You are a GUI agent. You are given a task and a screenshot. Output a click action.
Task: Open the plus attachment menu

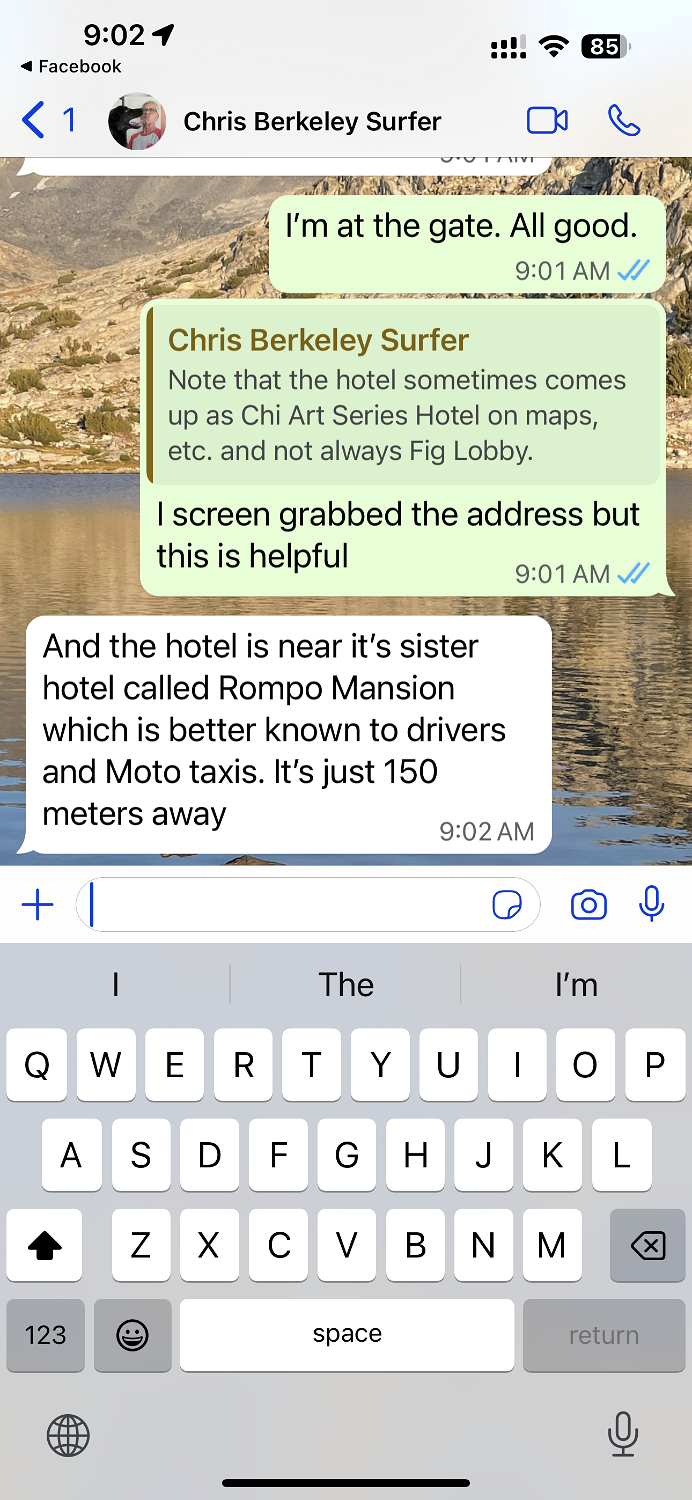(x=37, y=905)
